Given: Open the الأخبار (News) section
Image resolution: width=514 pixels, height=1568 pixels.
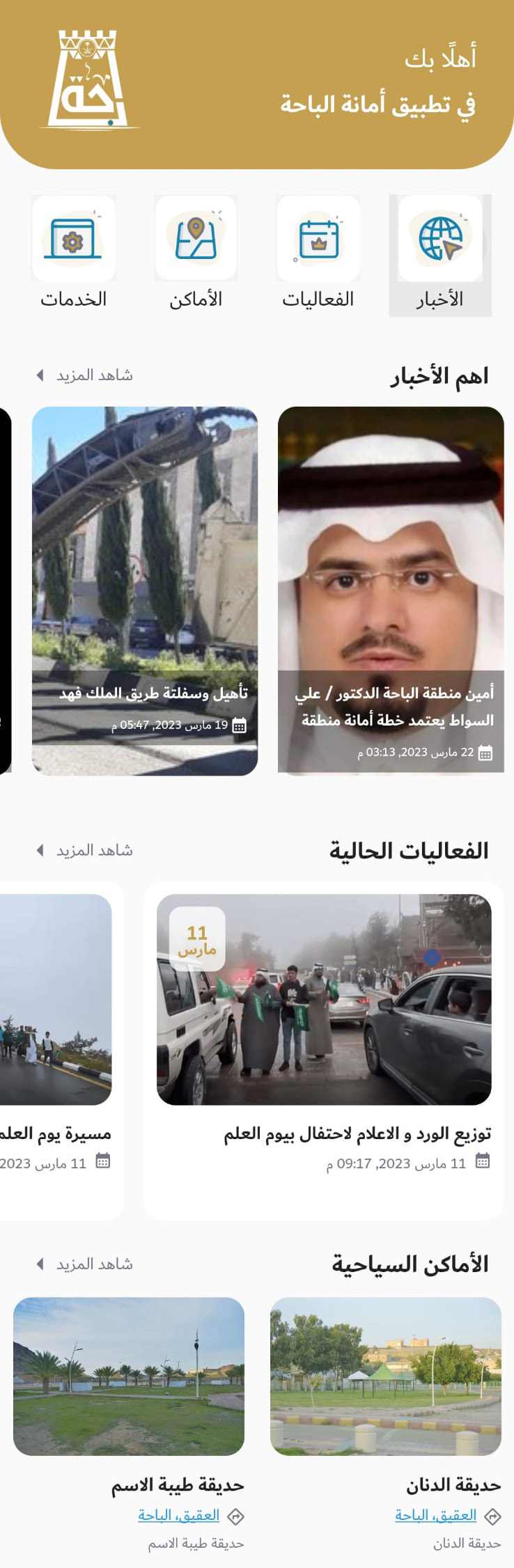Looking at the screenshot, I should click(440, 256).
